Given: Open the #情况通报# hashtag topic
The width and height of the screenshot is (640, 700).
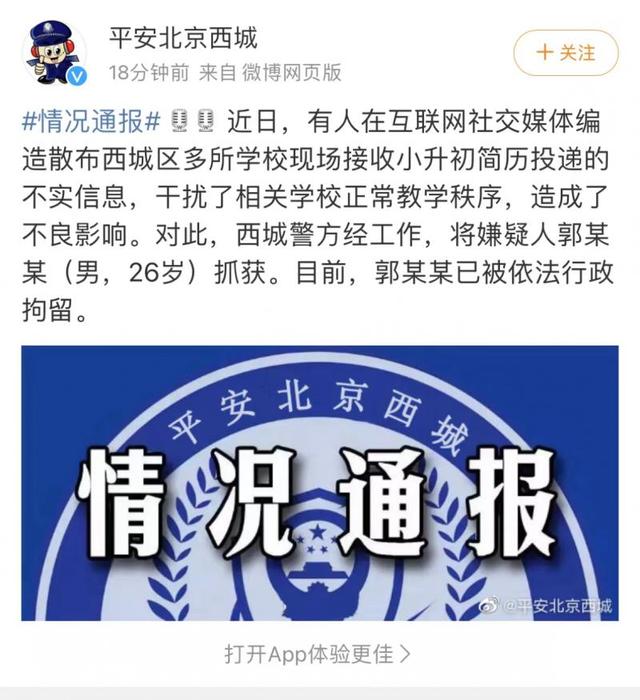Looking at the screenshot, I should 90,123.
